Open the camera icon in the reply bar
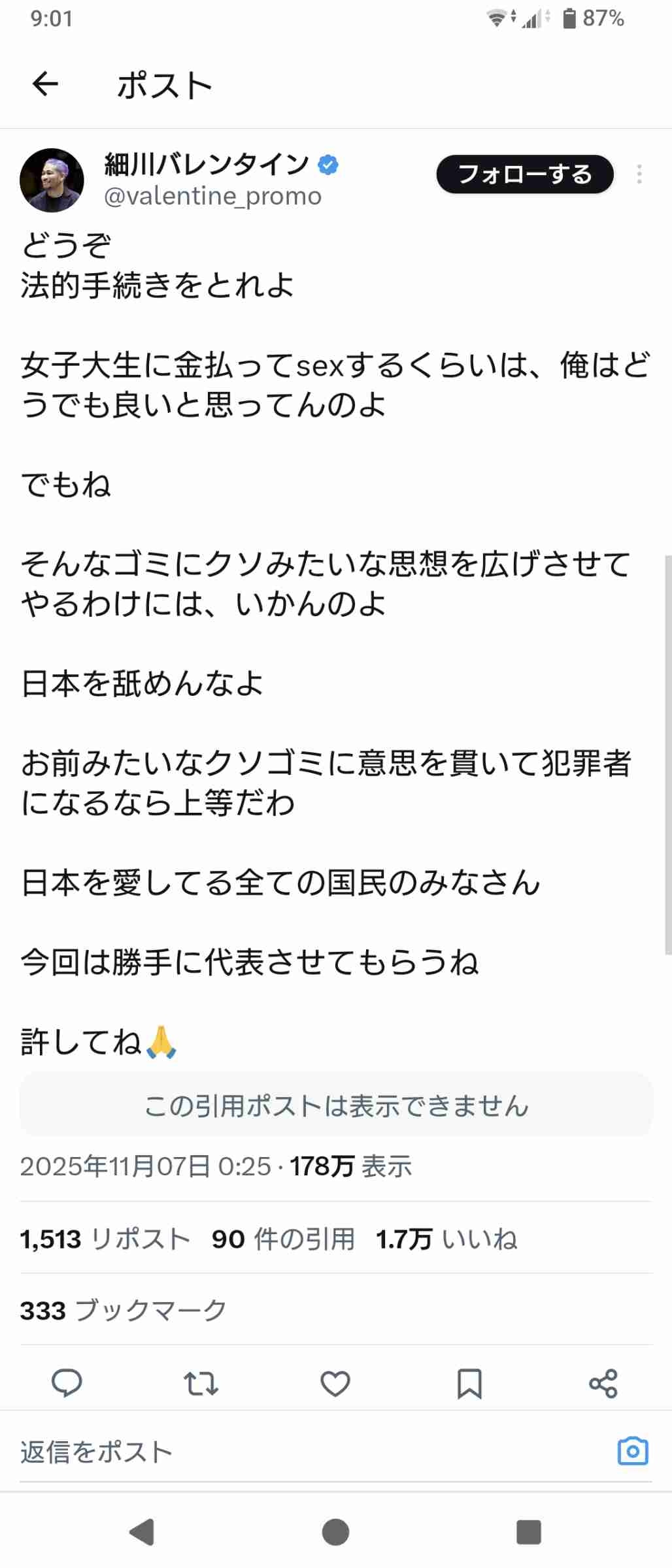 point(631,1450)
